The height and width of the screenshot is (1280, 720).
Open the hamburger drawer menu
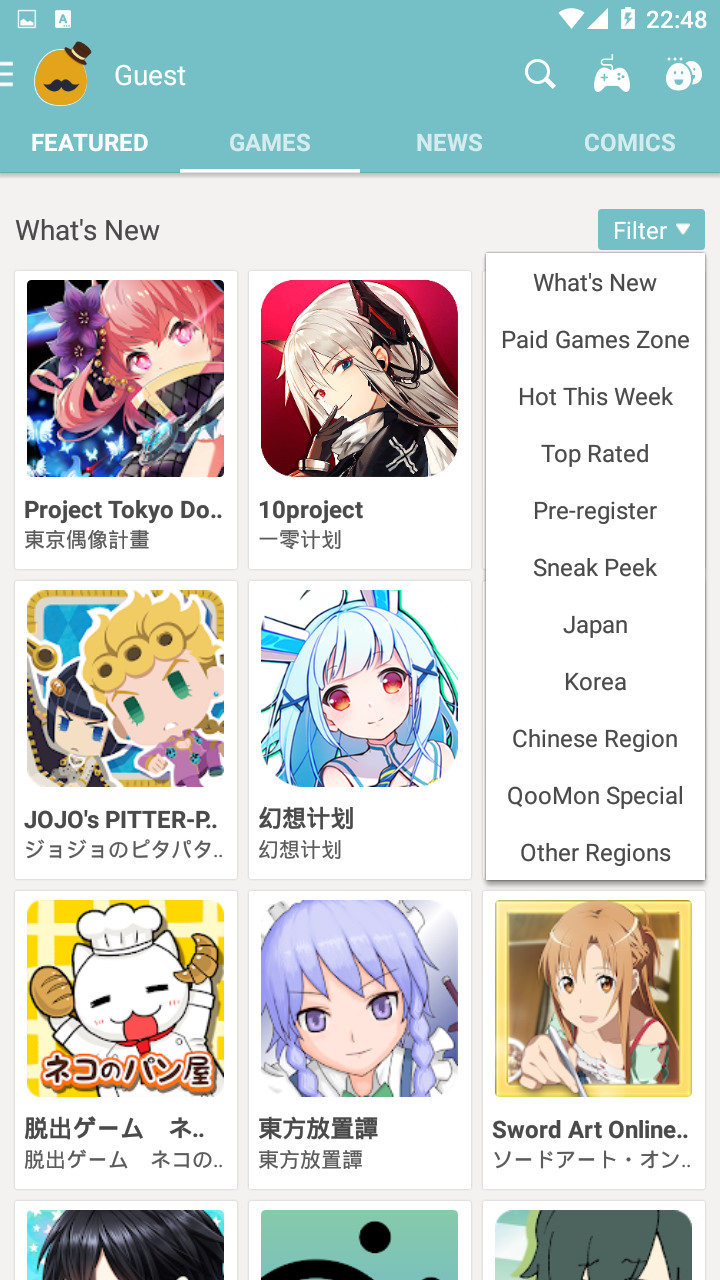point(7,75)
